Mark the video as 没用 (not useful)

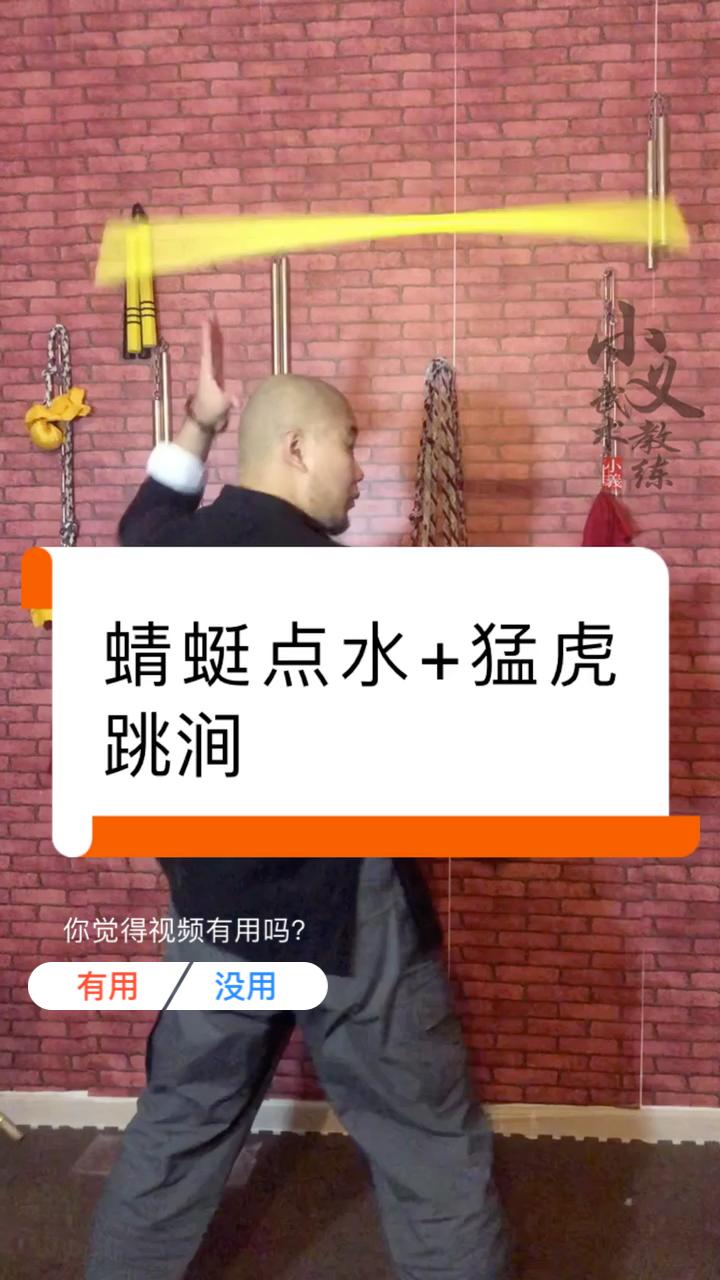[x=245, y=986]
